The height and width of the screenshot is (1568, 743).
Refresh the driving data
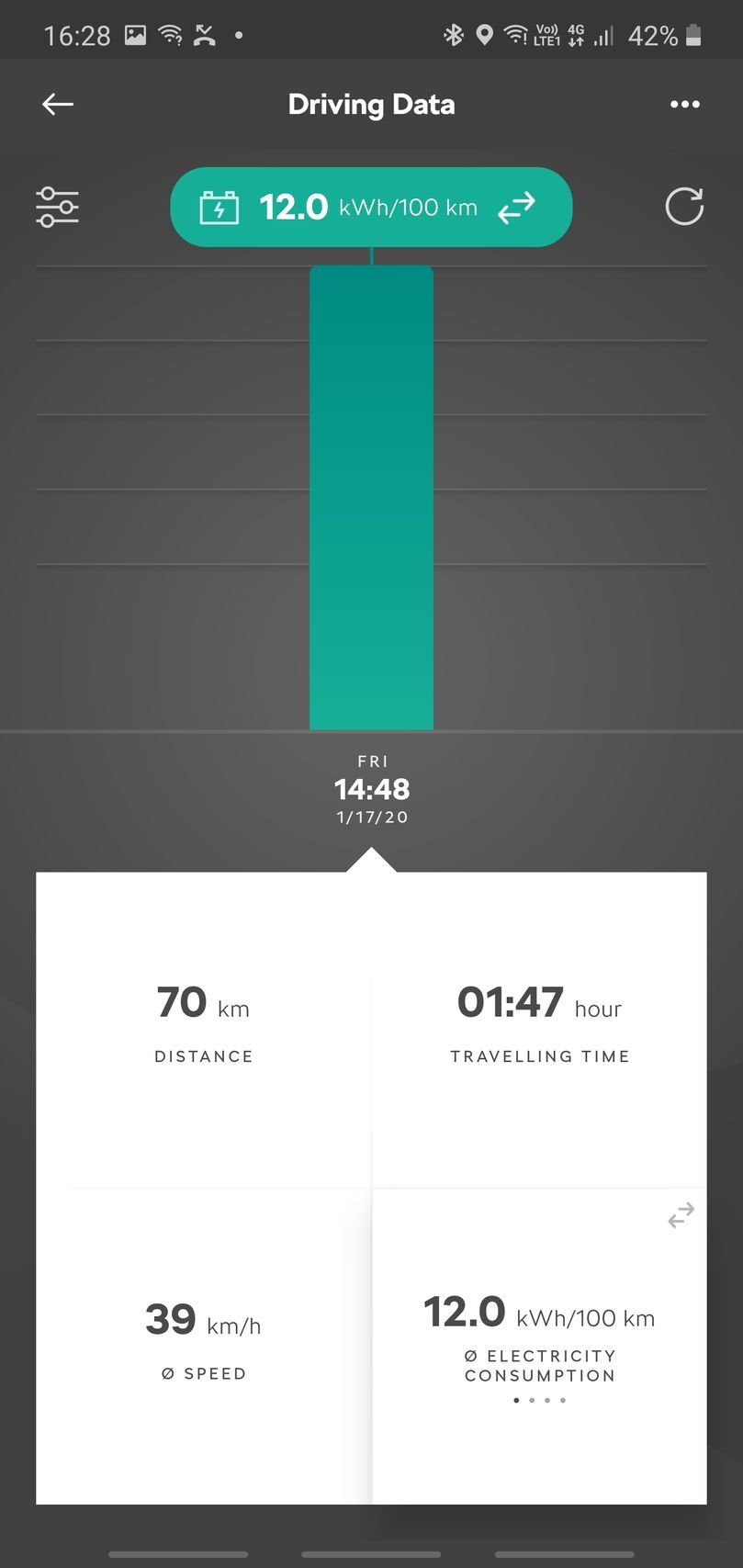684,207
